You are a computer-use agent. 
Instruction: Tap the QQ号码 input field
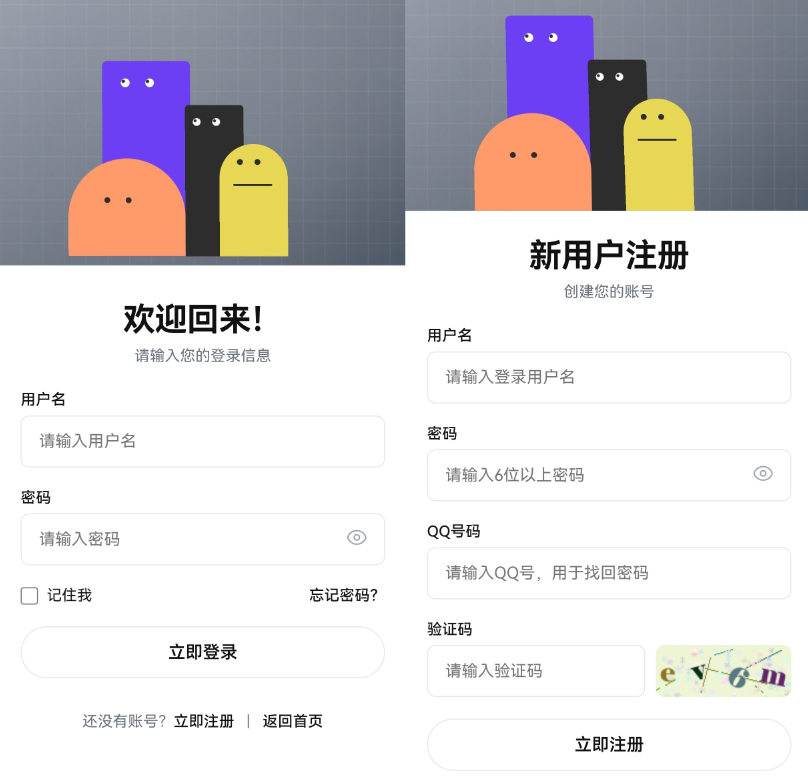click(x=608, y=573)
